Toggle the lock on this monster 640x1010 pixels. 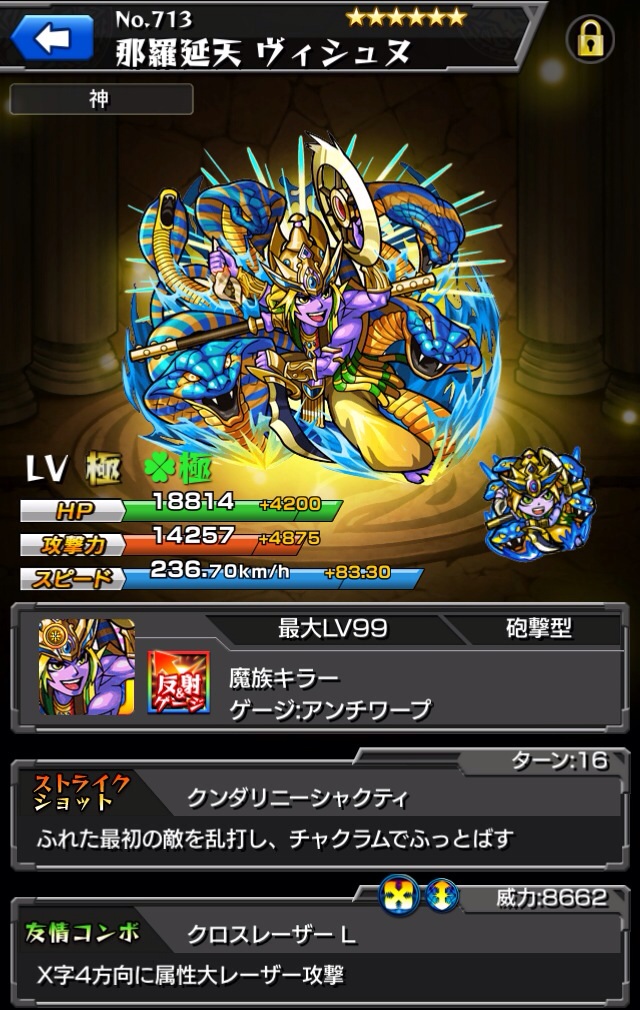coord(590,40)
